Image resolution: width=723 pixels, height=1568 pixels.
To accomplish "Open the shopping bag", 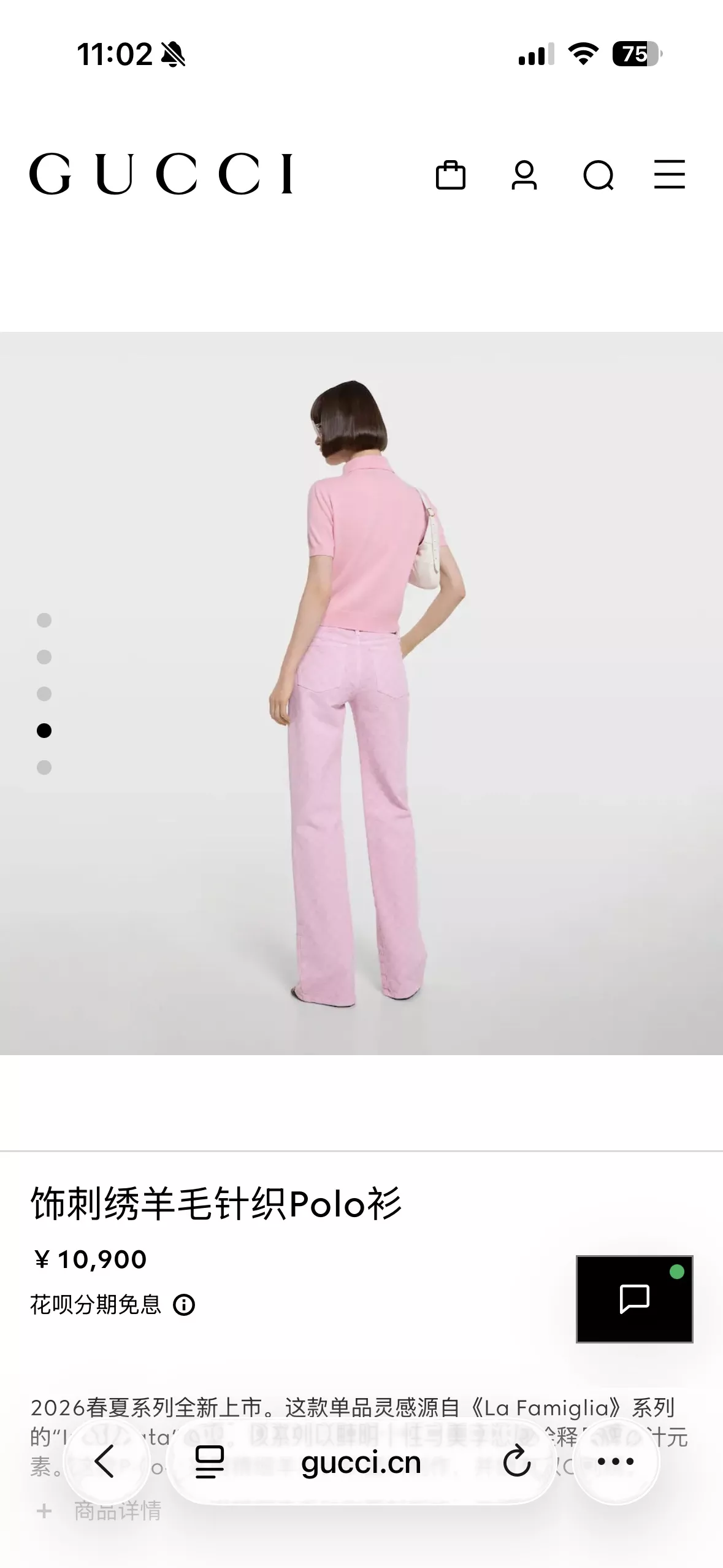I will pyautogui.click(x=450, y=175).
